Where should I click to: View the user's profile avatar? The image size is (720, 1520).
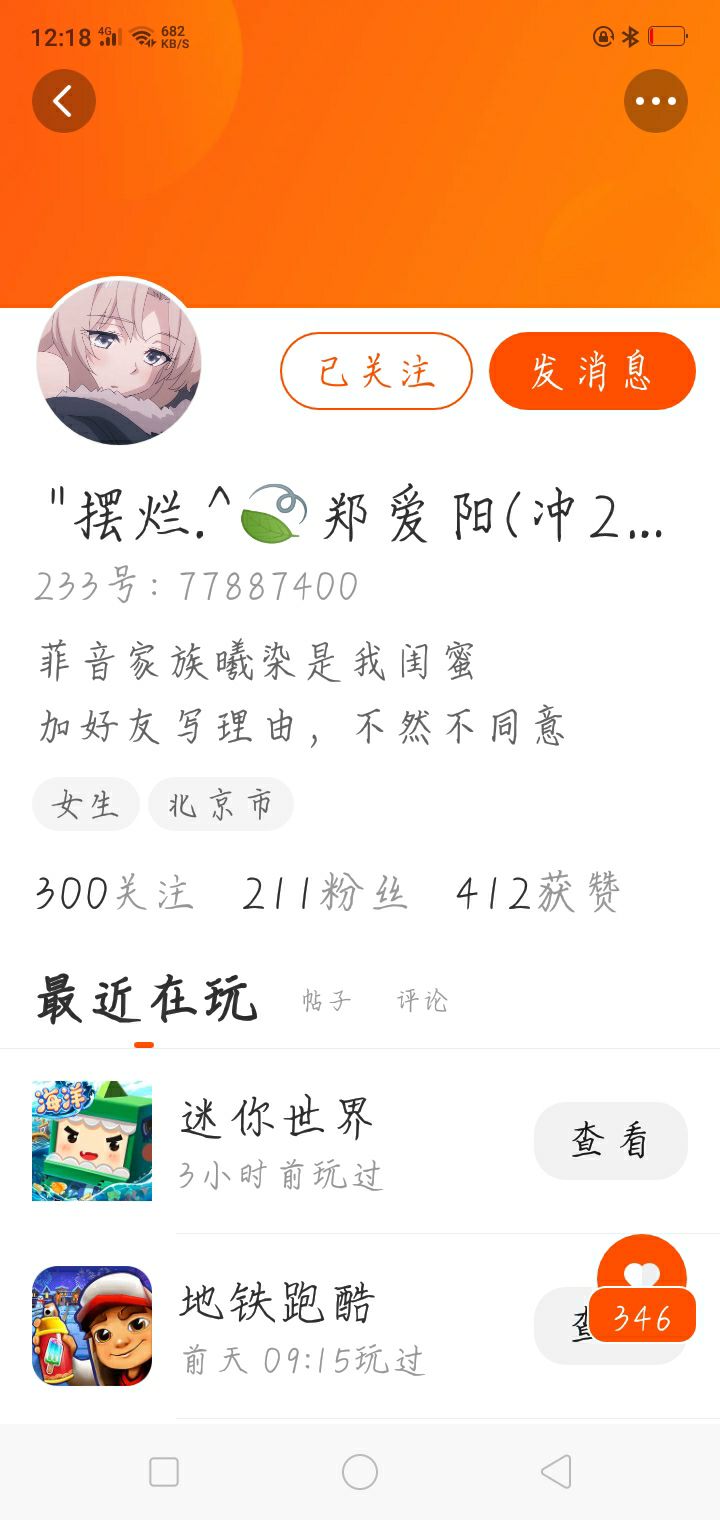point(119,362)
